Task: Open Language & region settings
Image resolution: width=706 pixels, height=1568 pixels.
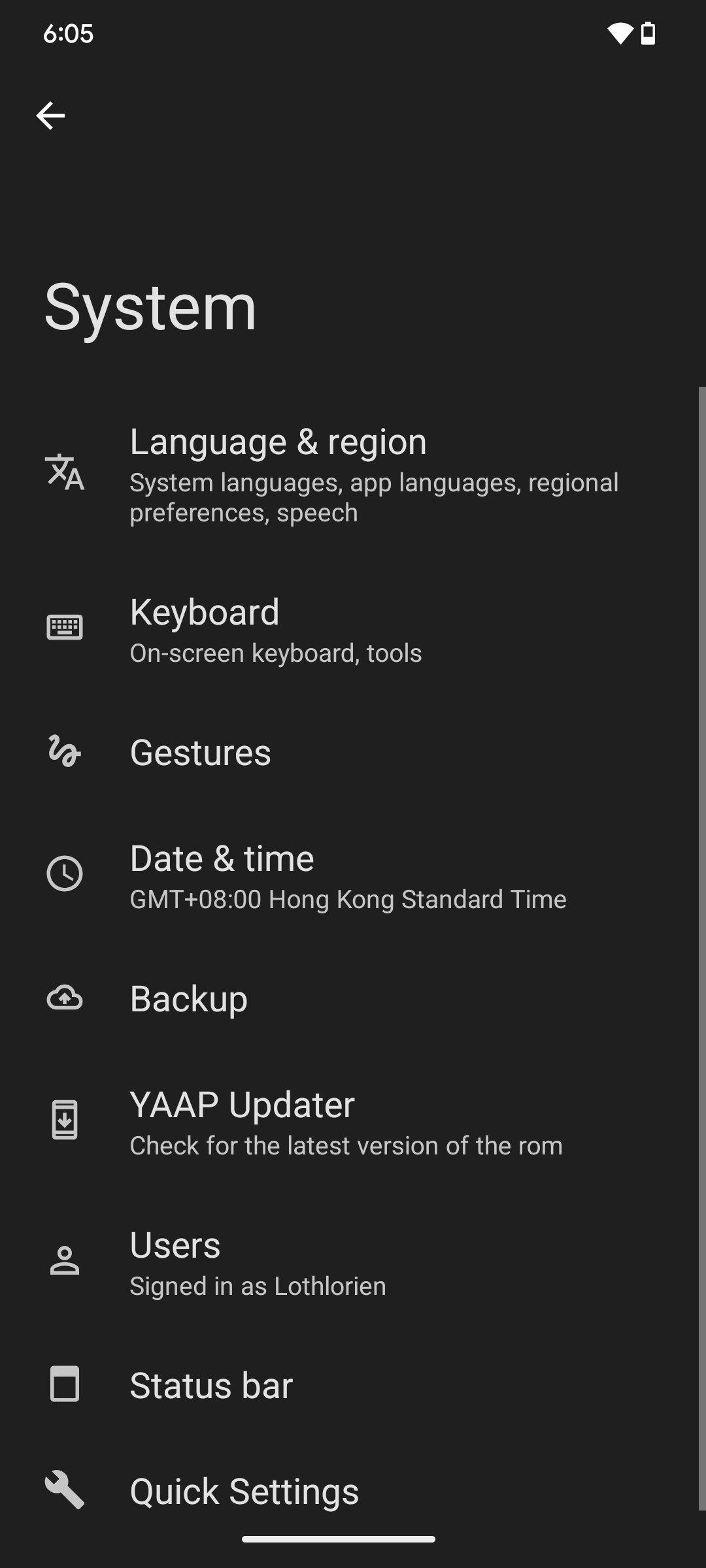Action: 353,474
